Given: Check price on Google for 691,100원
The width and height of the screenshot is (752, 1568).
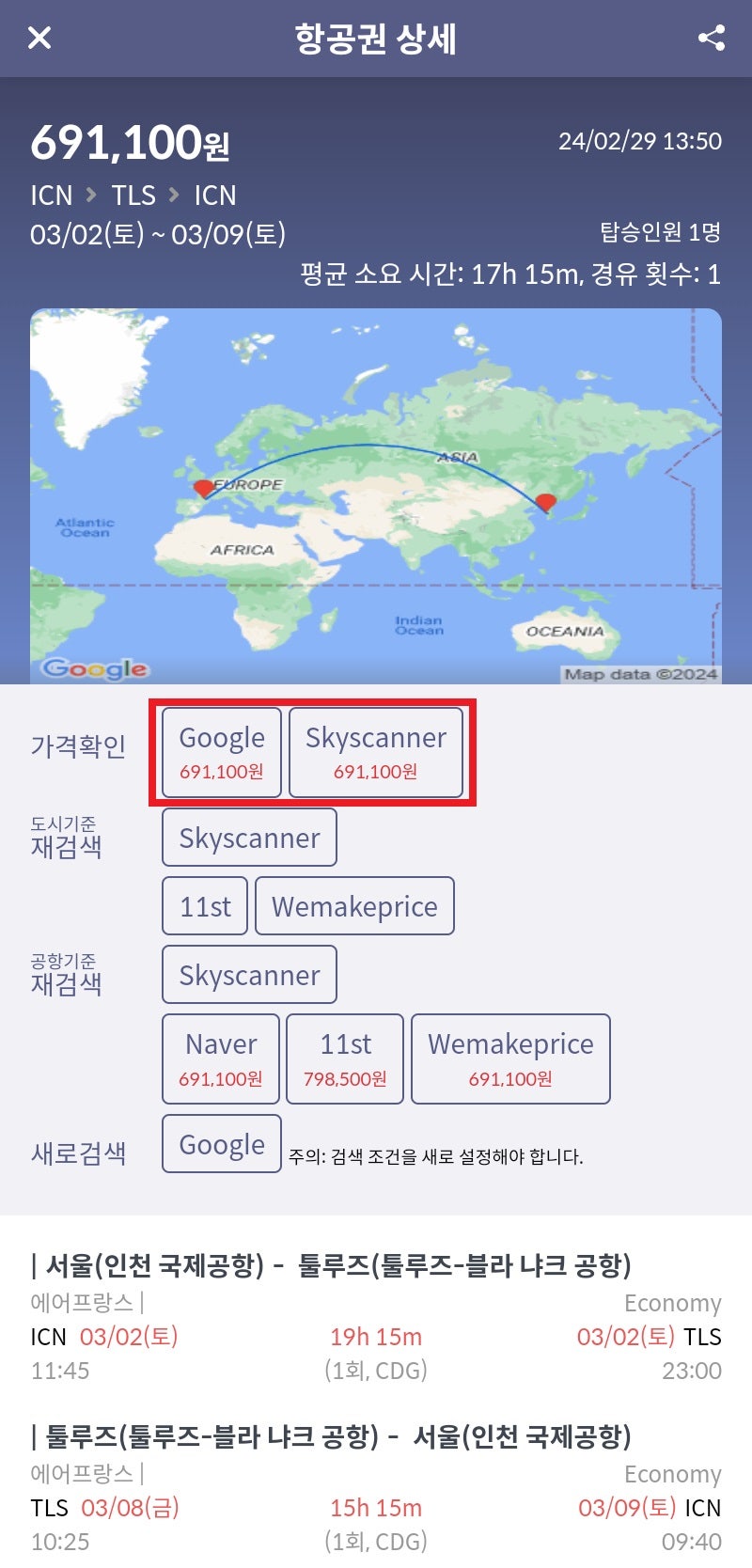Looking at the screenshot, I should (222, 752).
